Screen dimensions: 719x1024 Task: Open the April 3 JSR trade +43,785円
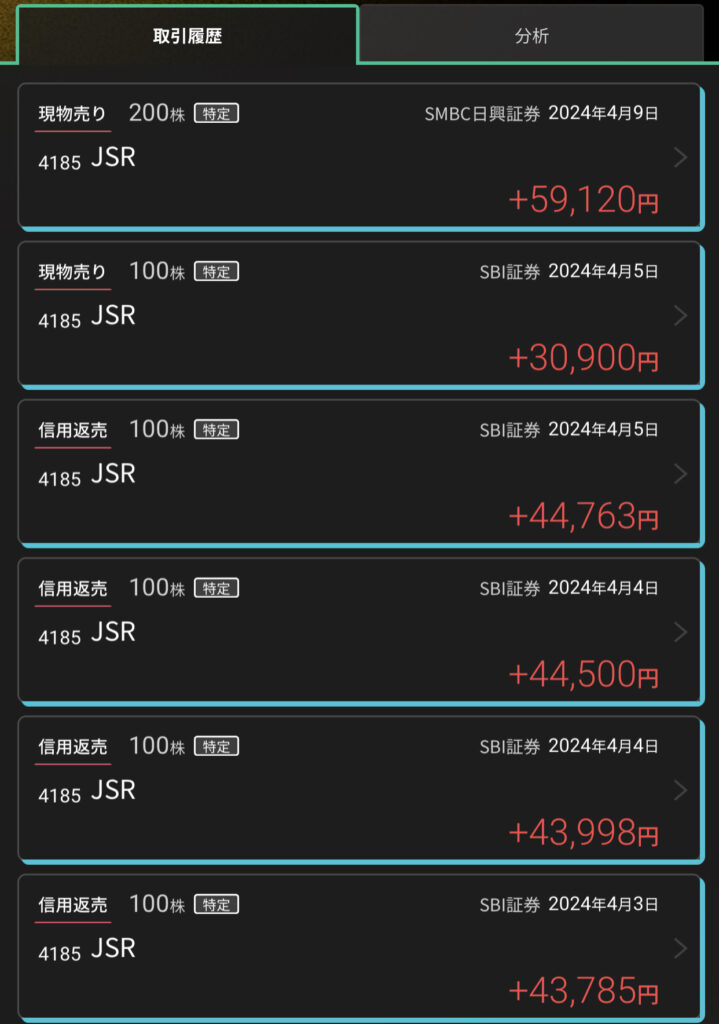pyautogui.click(x=359, y=946)
